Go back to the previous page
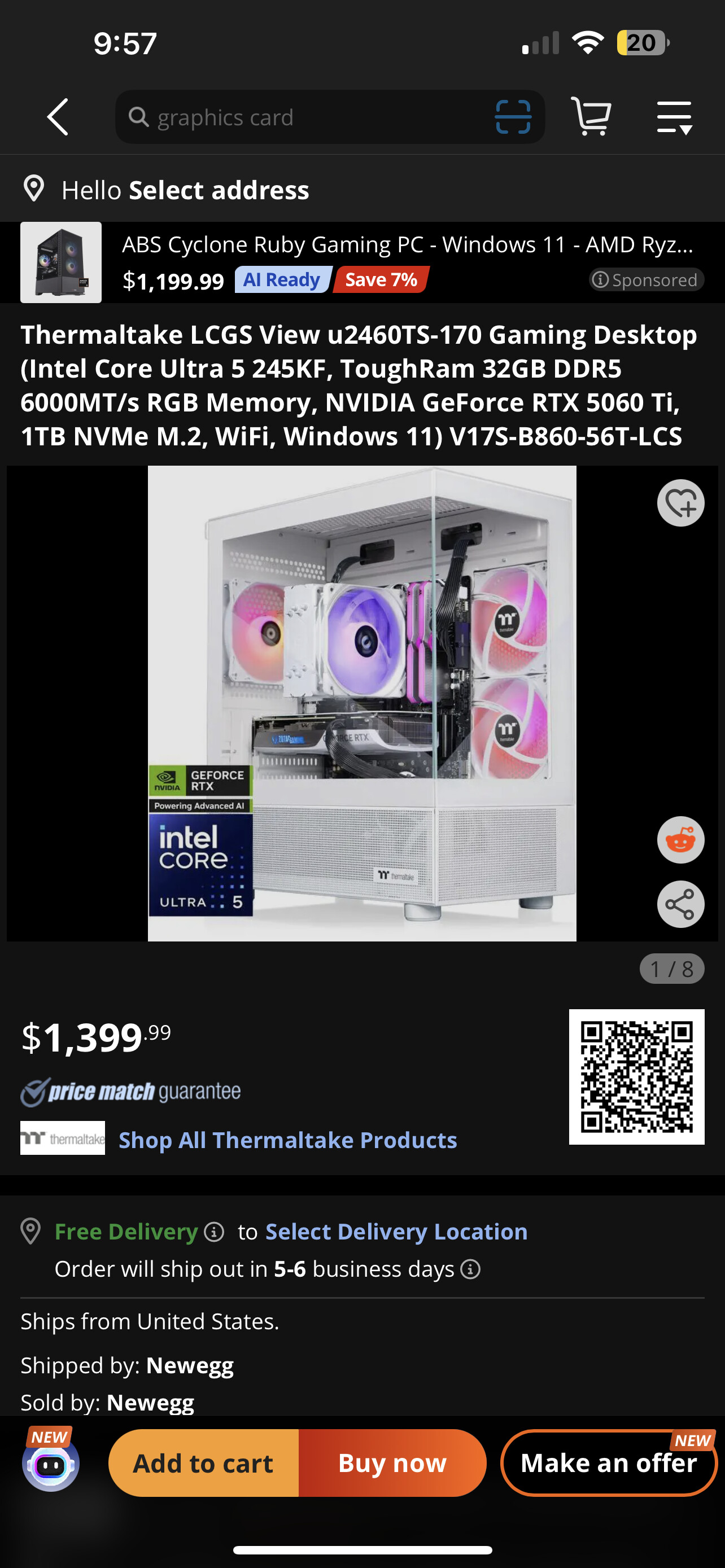725x1568 pixels. tap(57, 117)
